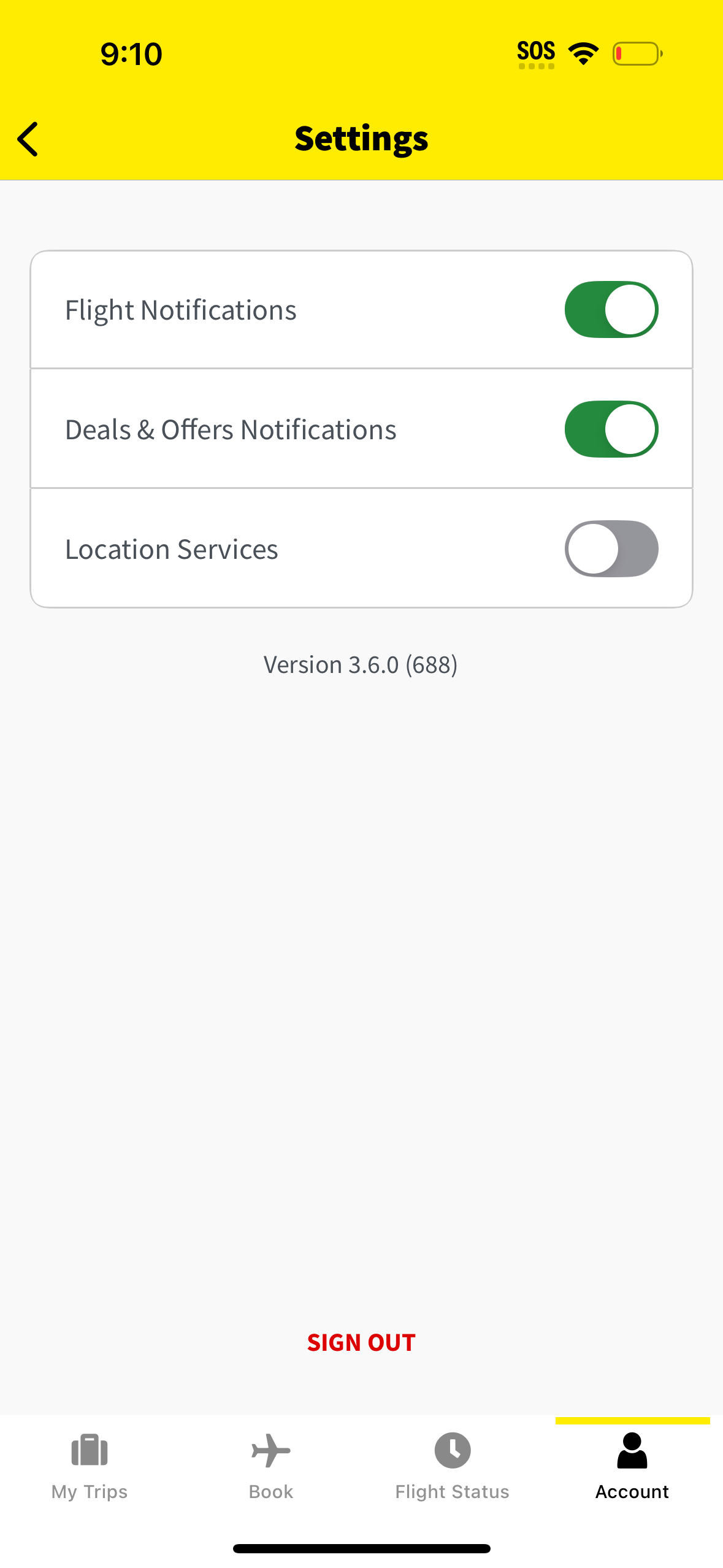Switch to the Flight Status tab
The image size is (723, 1568).
pos(452,1492)
